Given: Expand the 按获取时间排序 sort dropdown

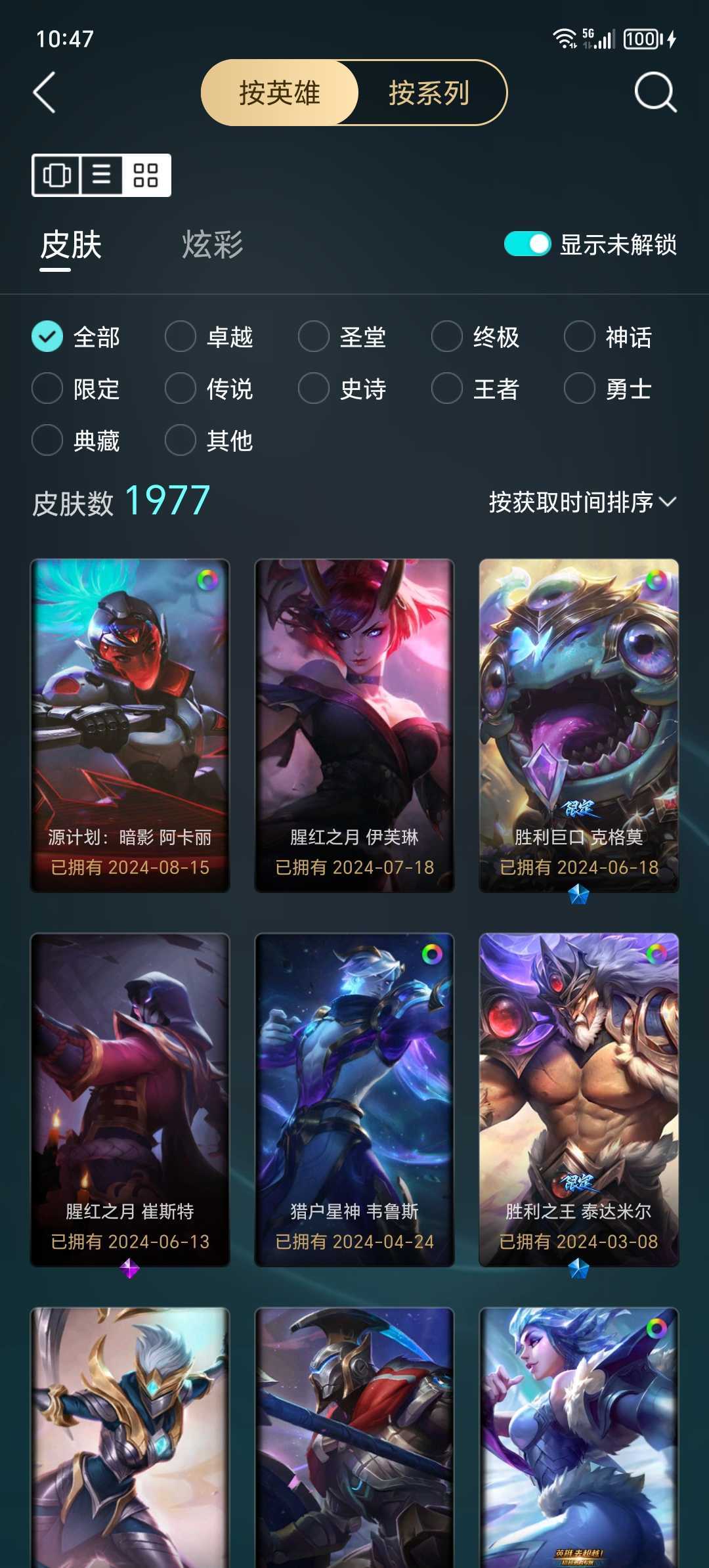Looking at the screenshot, I should point(582,502).
